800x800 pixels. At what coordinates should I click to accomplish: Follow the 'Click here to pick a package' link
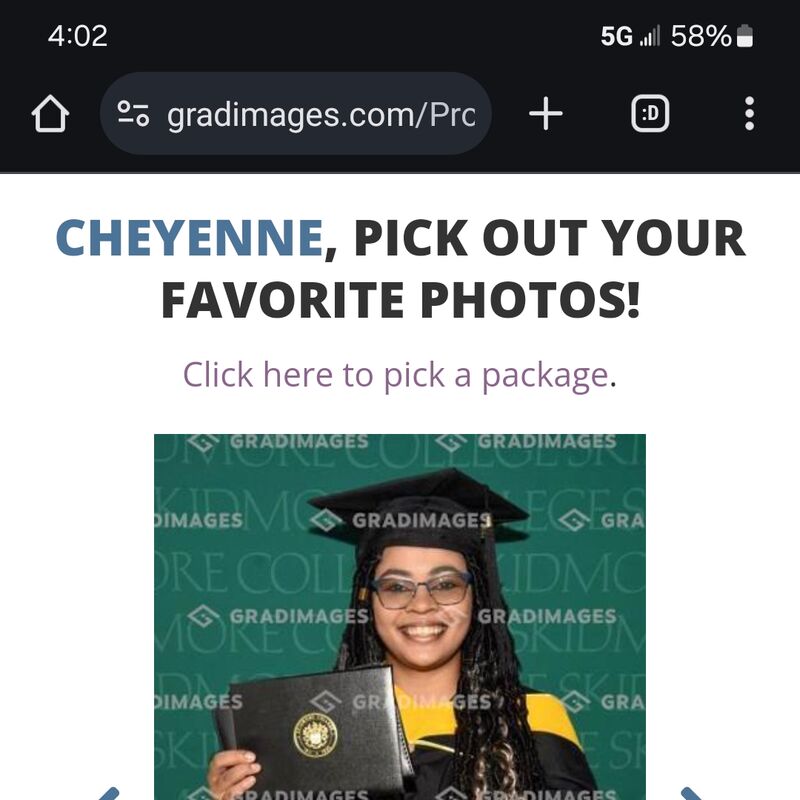tap(395, 375)
